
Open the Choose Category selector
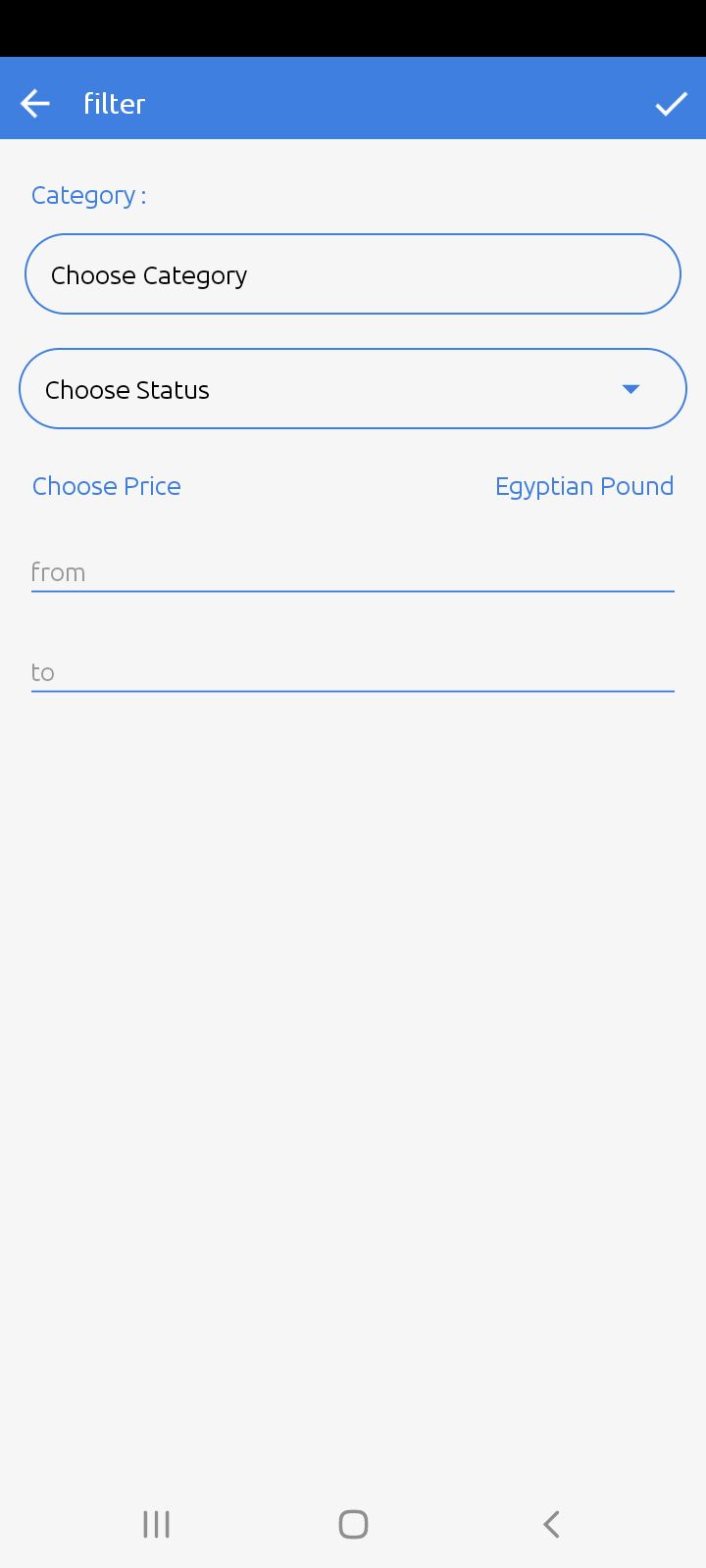(x=353, y=274)
